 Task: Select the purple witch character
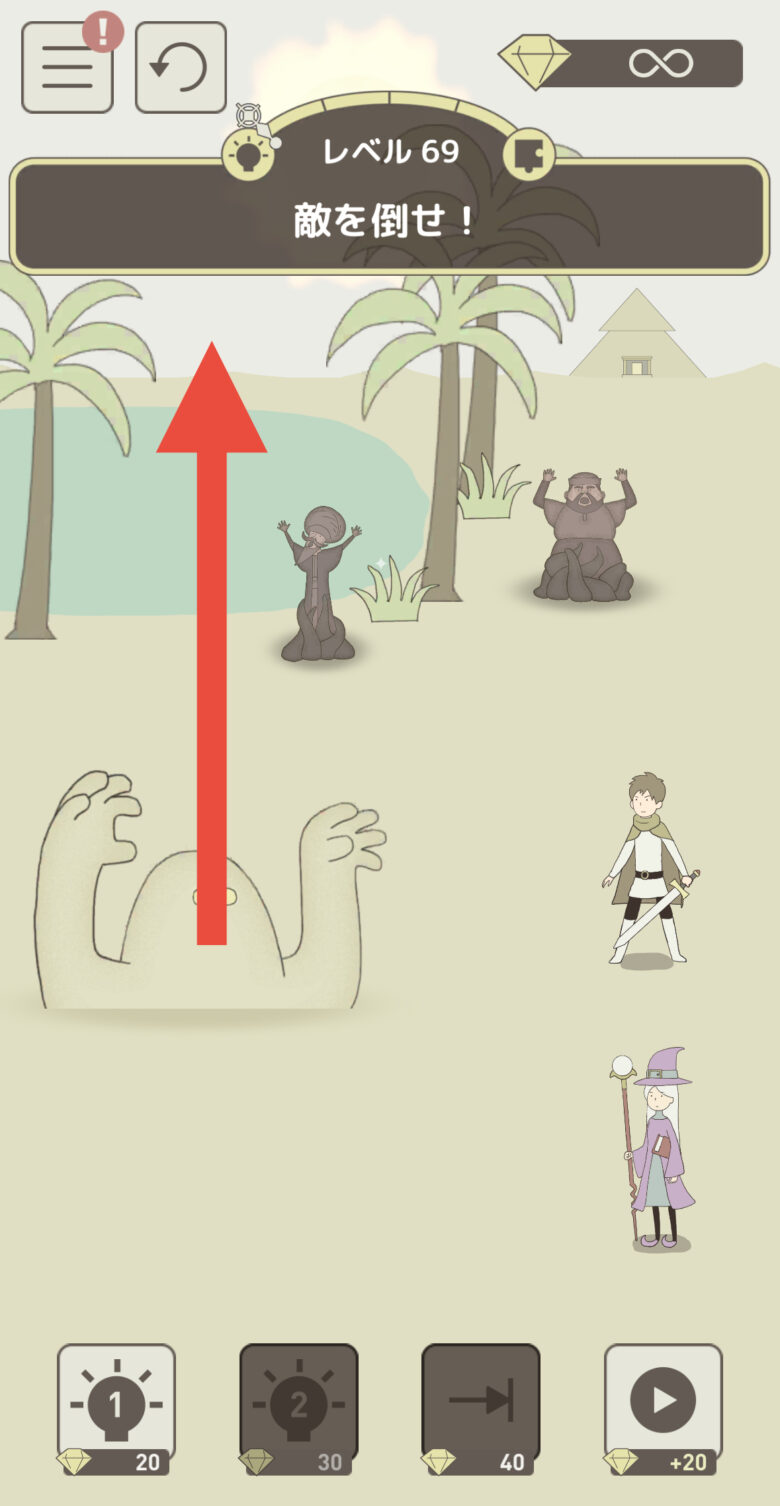coord(655,1150)
